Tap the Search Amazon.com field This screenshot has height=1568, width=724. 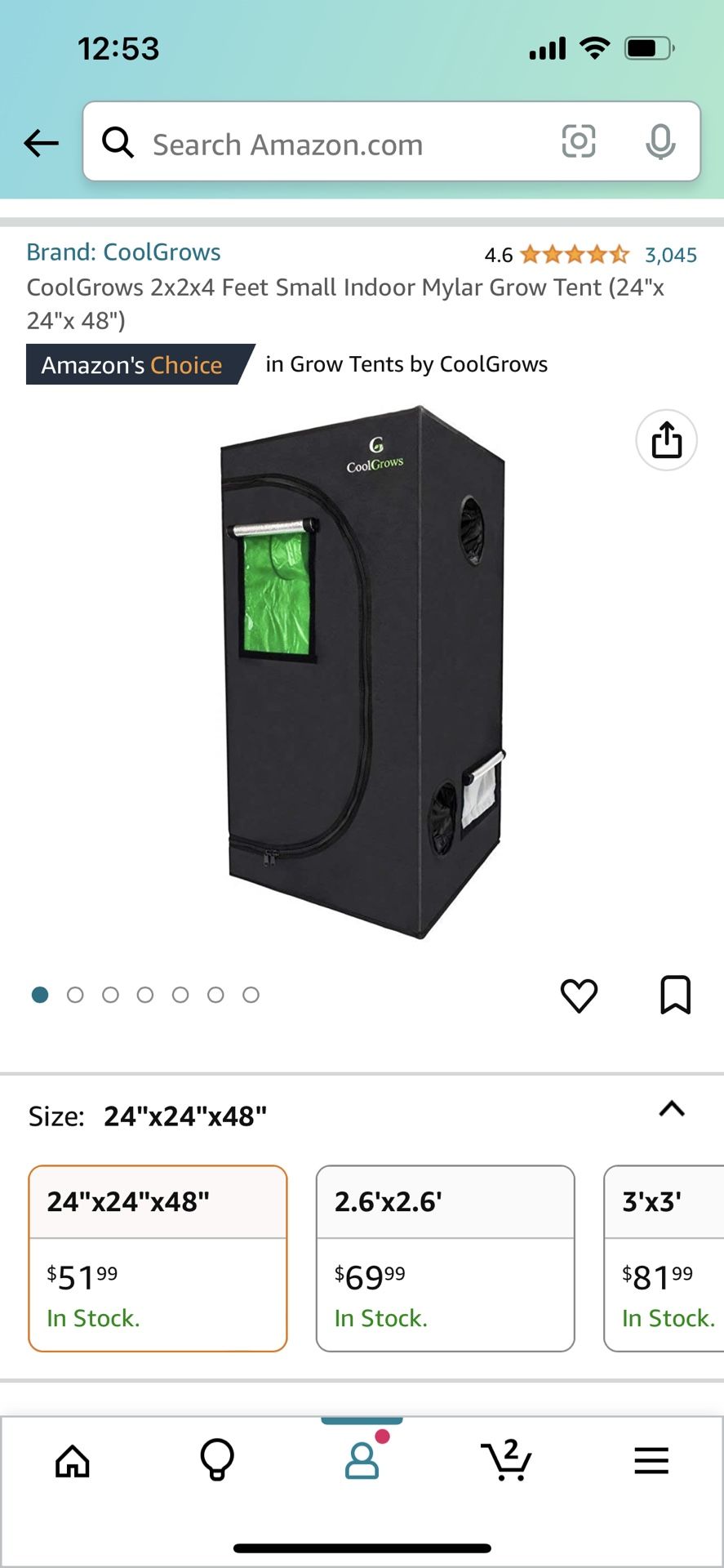click(326, 145)
